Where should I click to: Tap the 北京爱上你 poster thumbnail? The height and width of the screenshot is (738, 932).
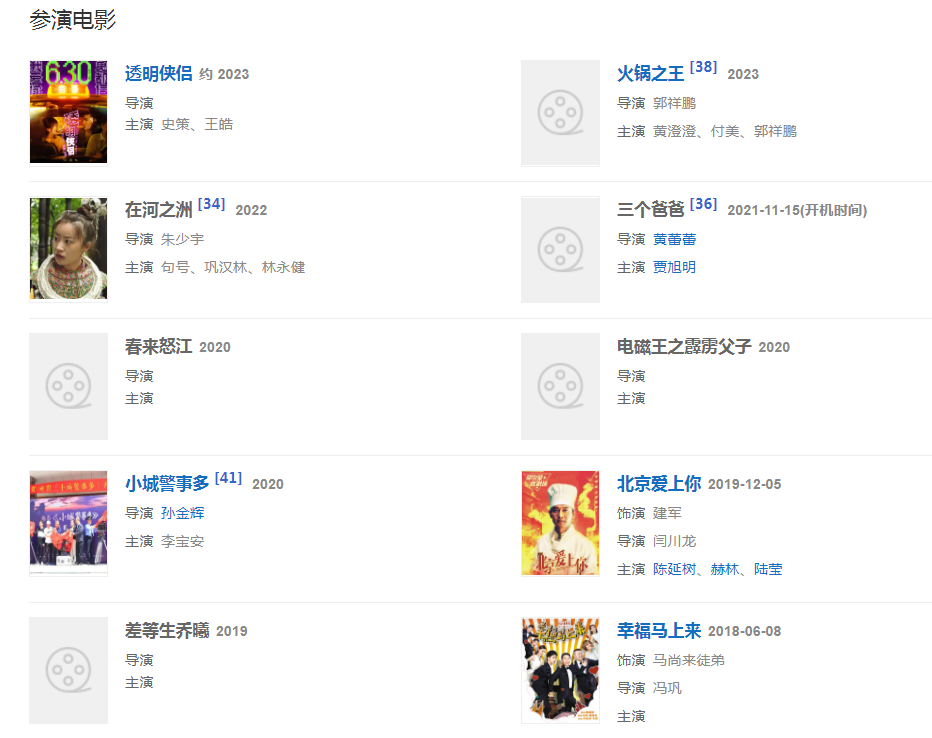click(560, 523)
